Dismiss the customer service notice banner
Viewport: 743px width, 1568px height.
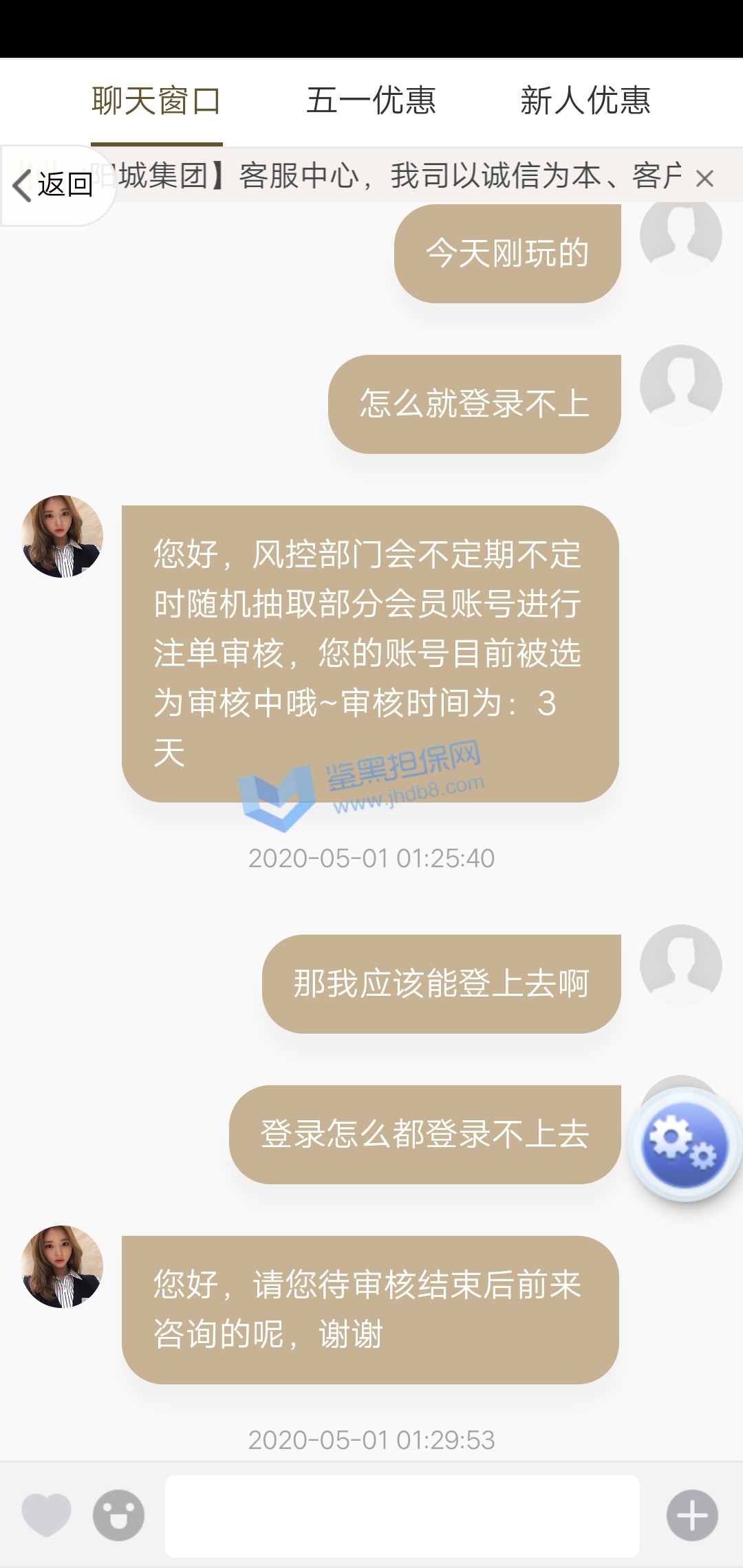pos(704,179)
